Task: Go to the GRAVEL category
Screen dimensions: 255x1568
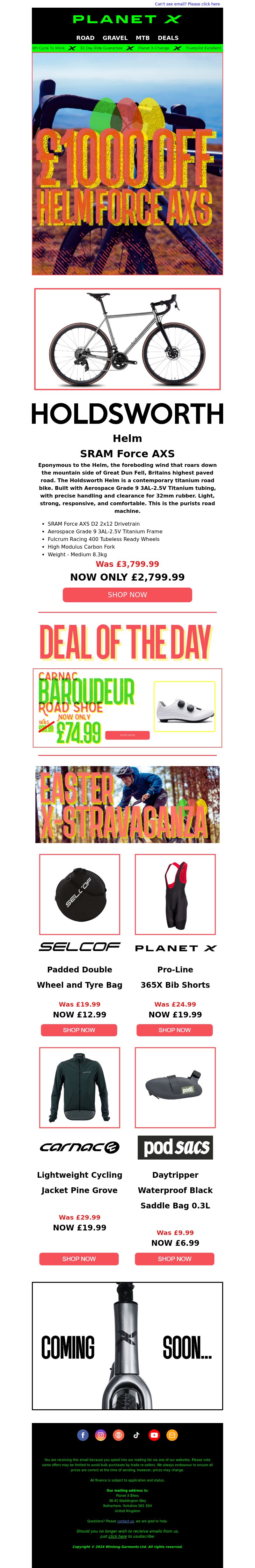Action: (115, 38)
